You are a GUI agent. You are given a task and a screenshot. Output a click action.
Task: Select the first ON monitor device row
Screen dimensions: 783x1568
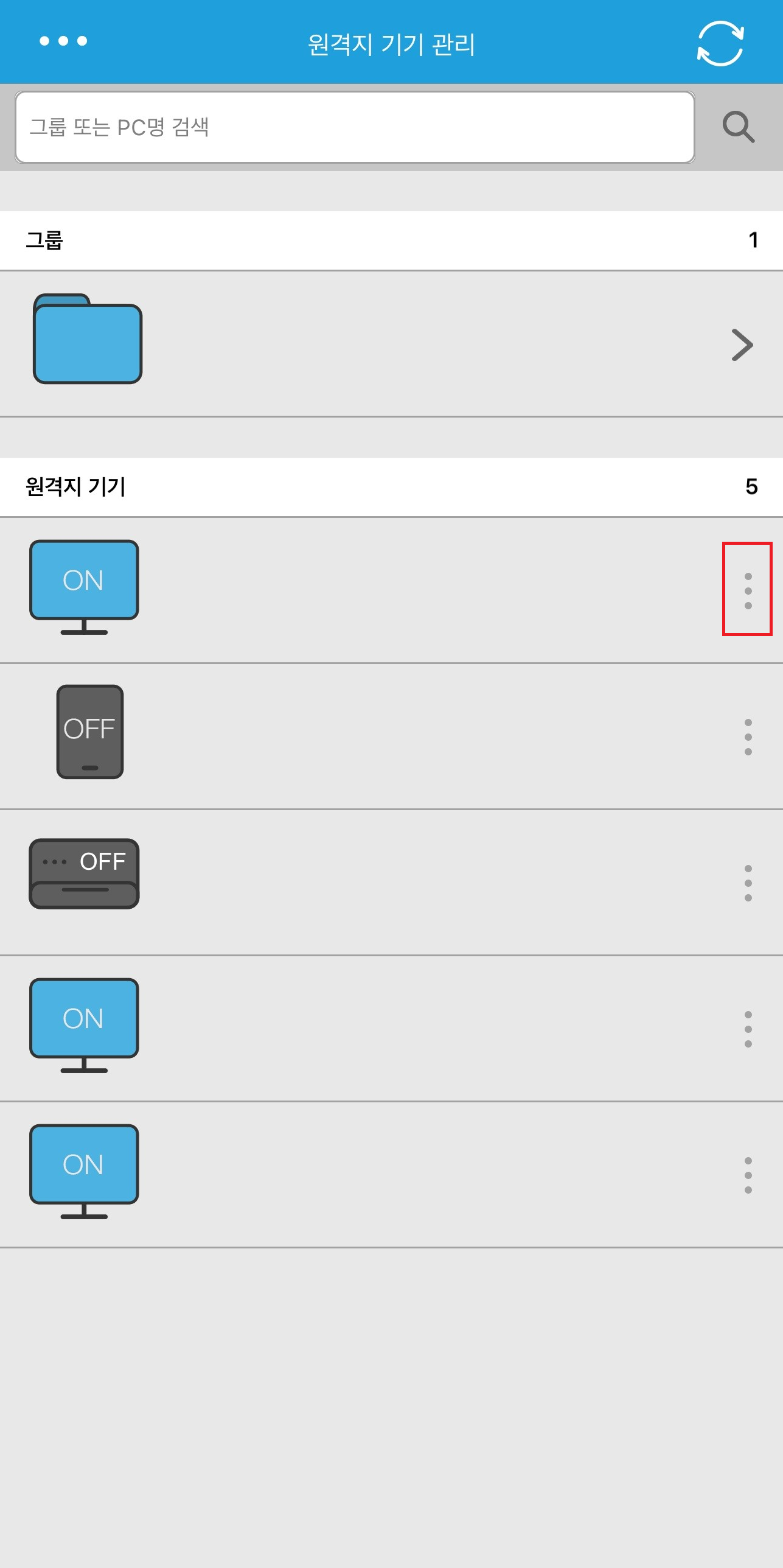tap(391, 590)
